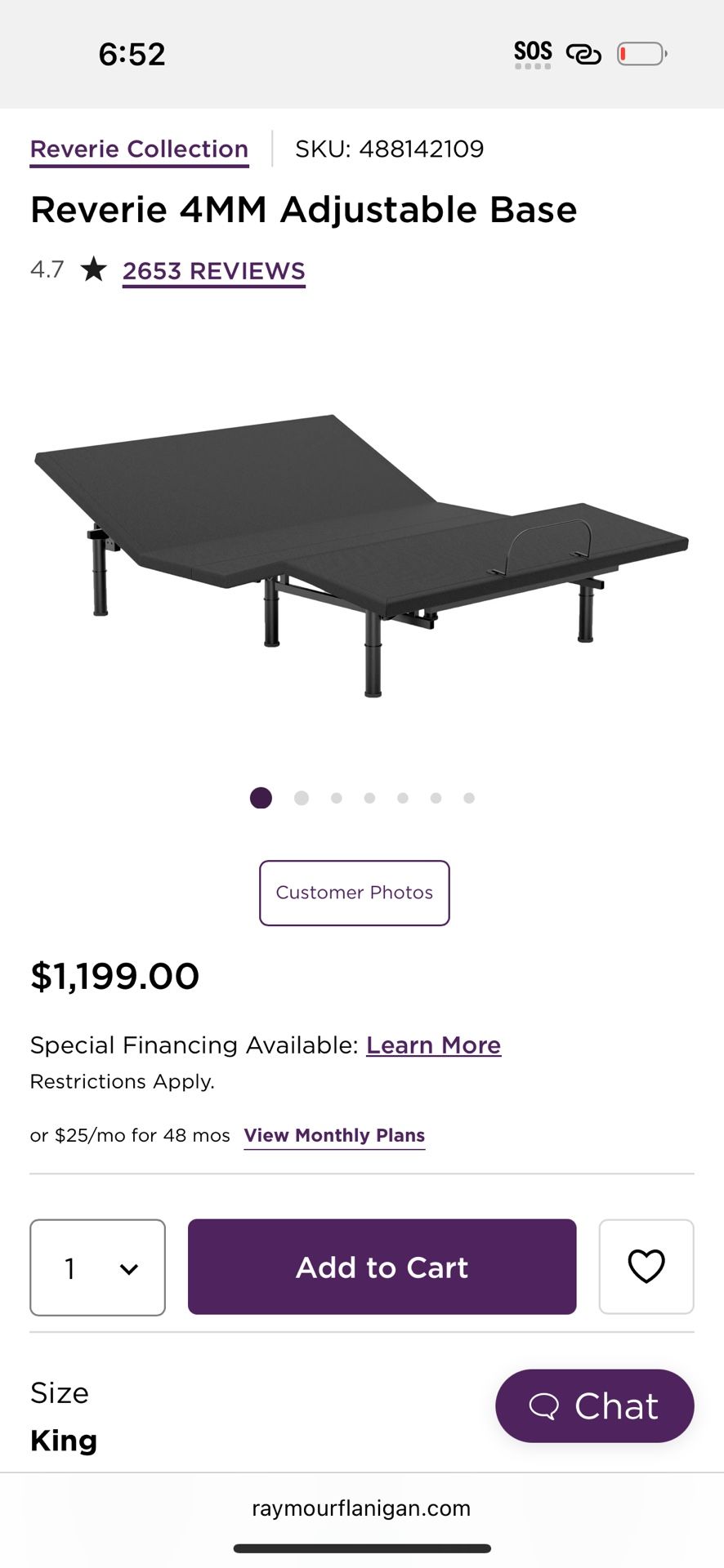Open the quantity dropdown
Image resolution: width=724 pixels, height=1568 pixels.
(97, 1267)
